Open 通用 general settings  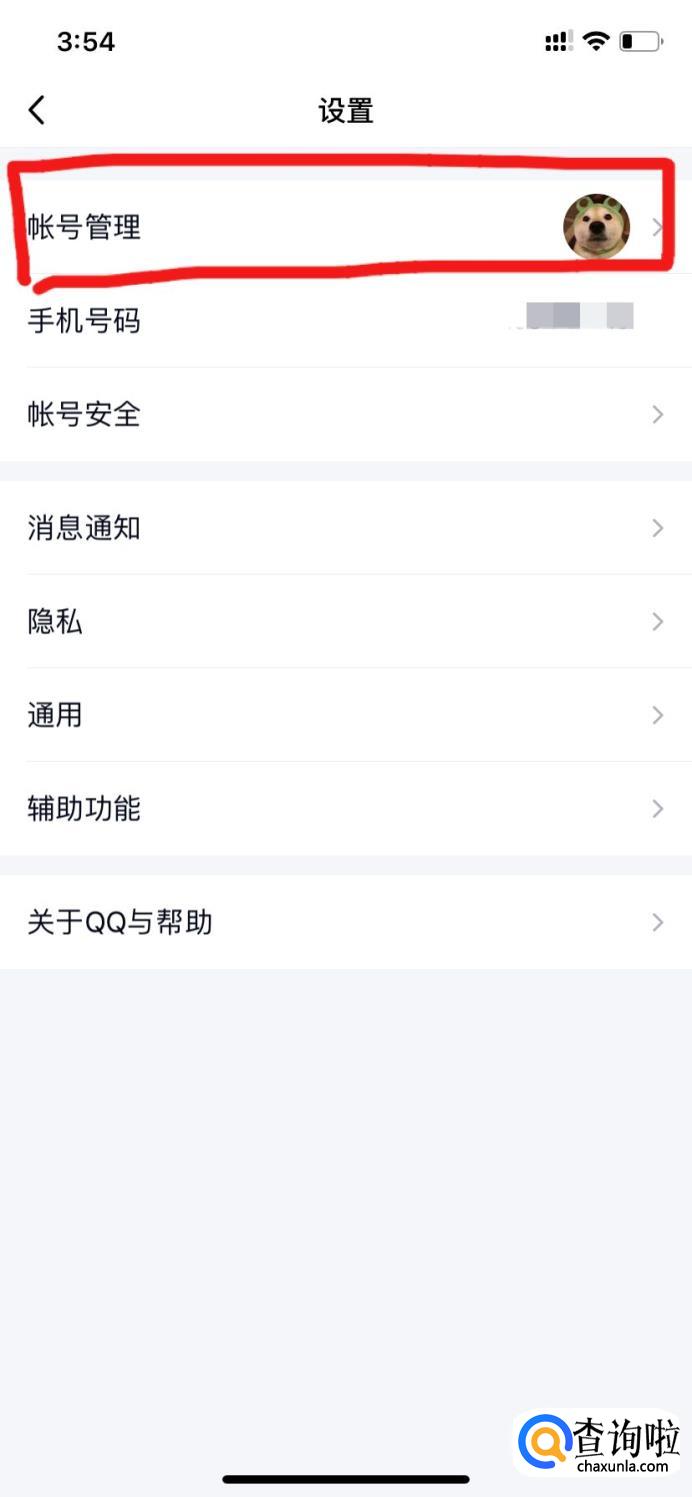pyautogui.click(x=345, y=715)
